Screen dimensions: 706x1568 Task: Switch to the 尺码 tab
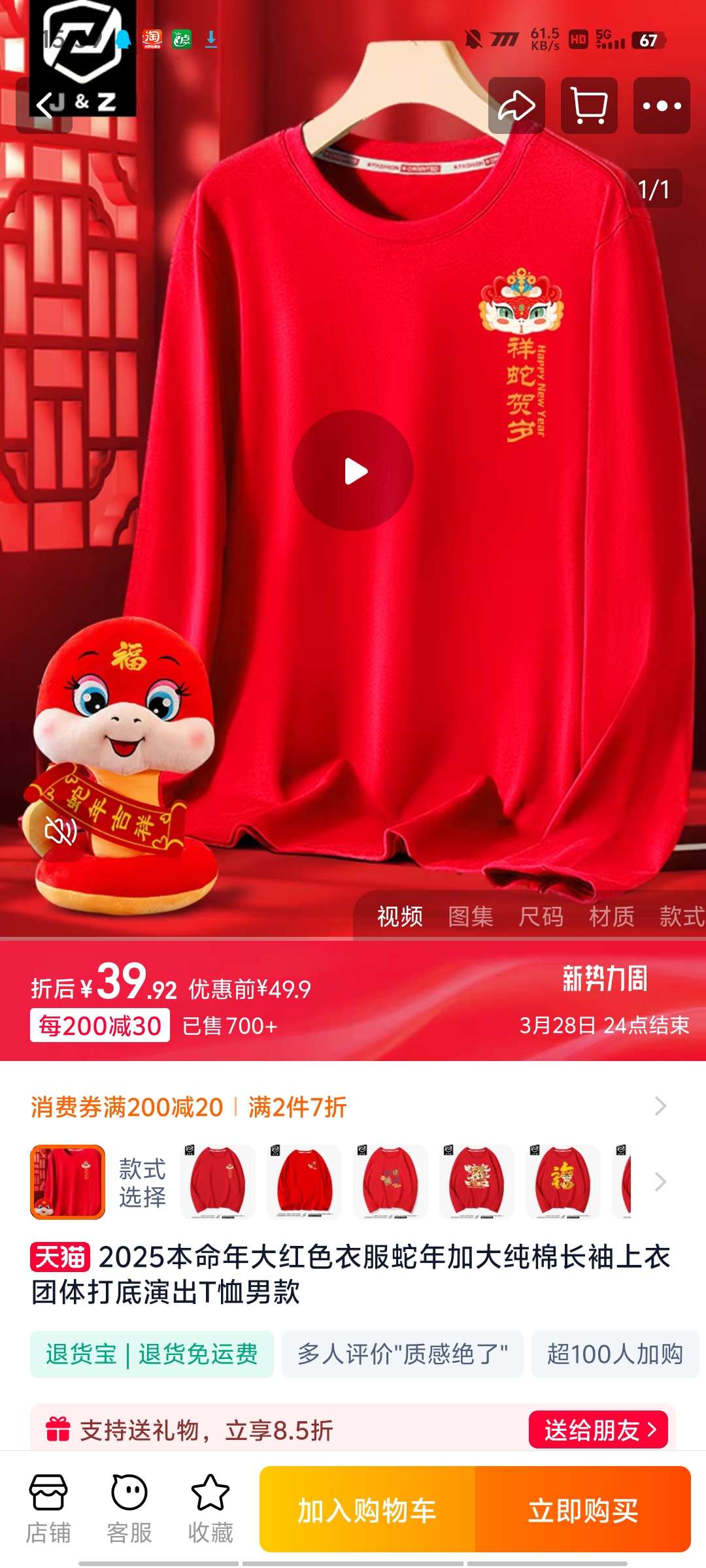(x=541, y=916)
